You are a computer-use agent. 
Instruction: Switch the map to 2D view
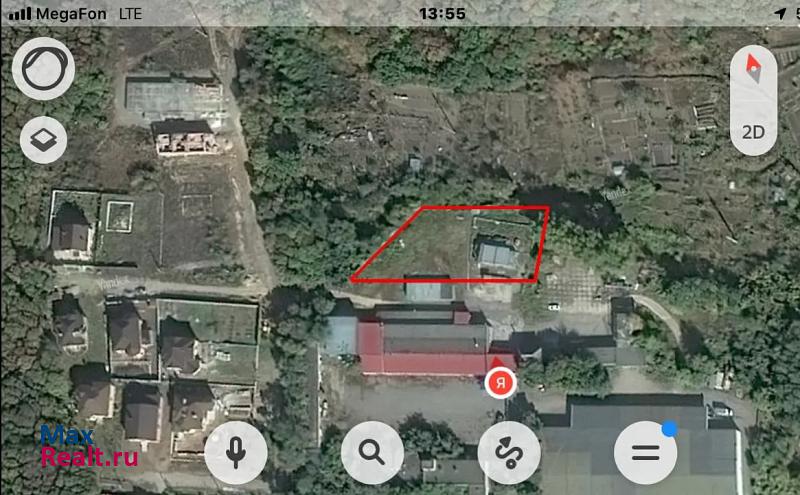coord(754,131)
